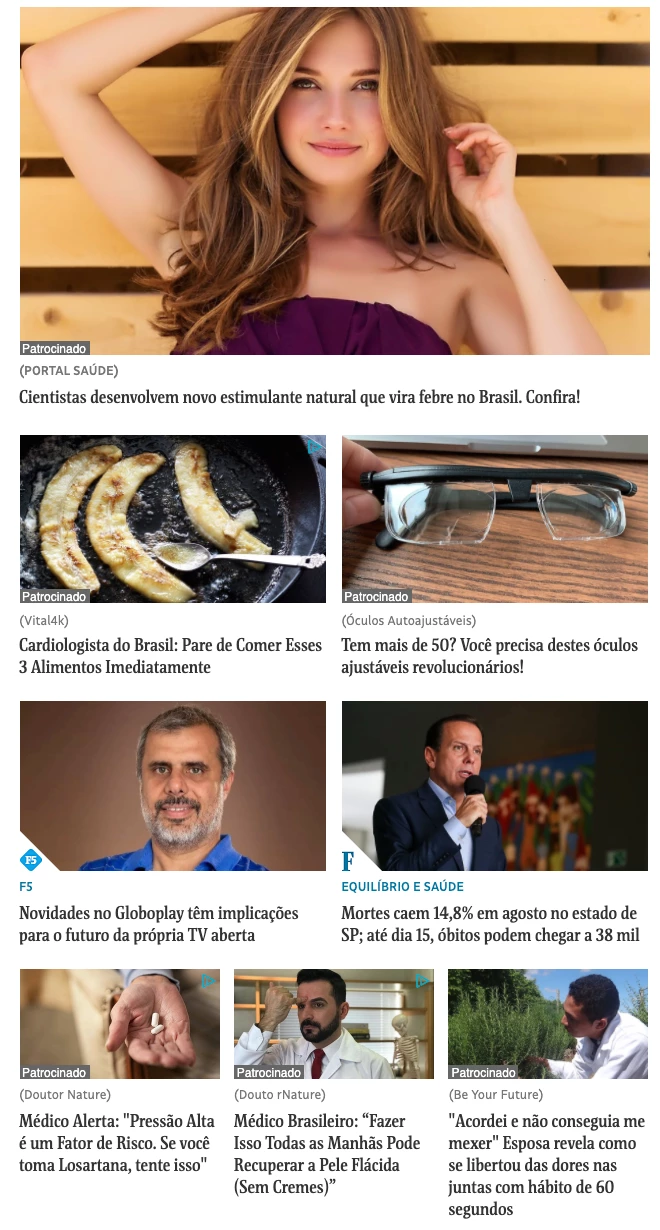This screenshot has width=660, height=1230.
Task: Open the Pele Flácida sponsored article
Action: (327, 1154)
